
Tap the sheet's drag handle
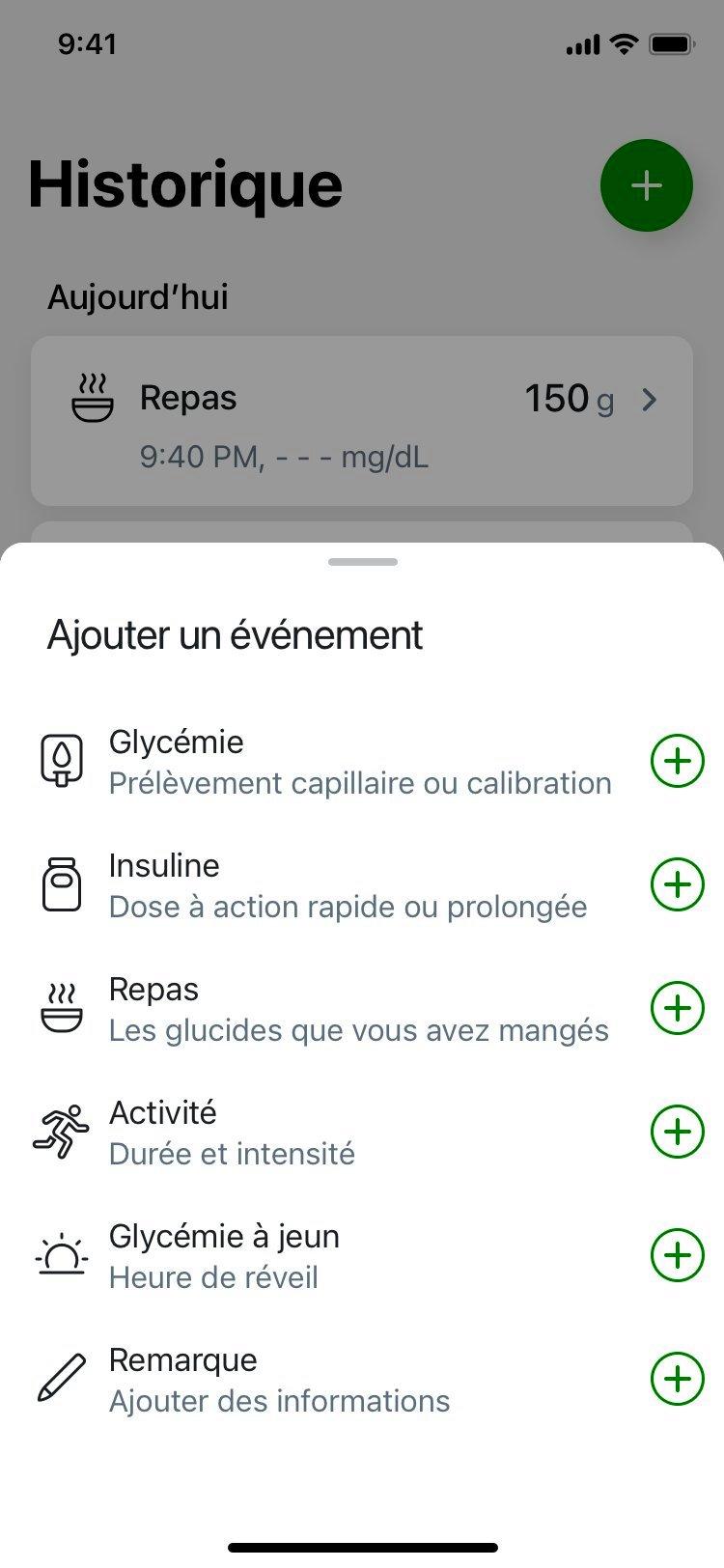pyautogui.click(x=362, y=562)
